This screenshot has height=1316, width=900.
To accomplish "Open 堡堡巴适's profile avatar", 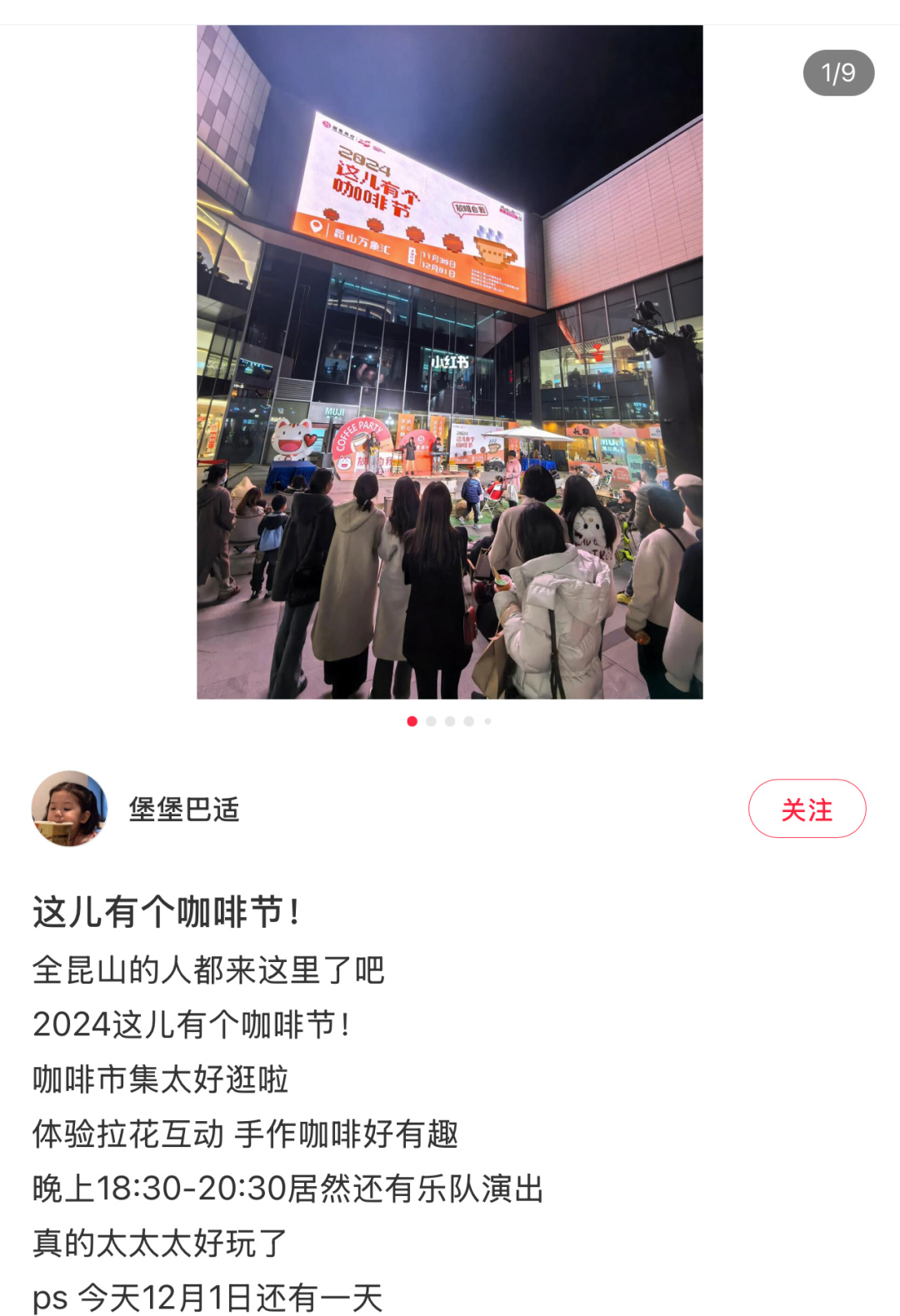I will tap(69, 809).
